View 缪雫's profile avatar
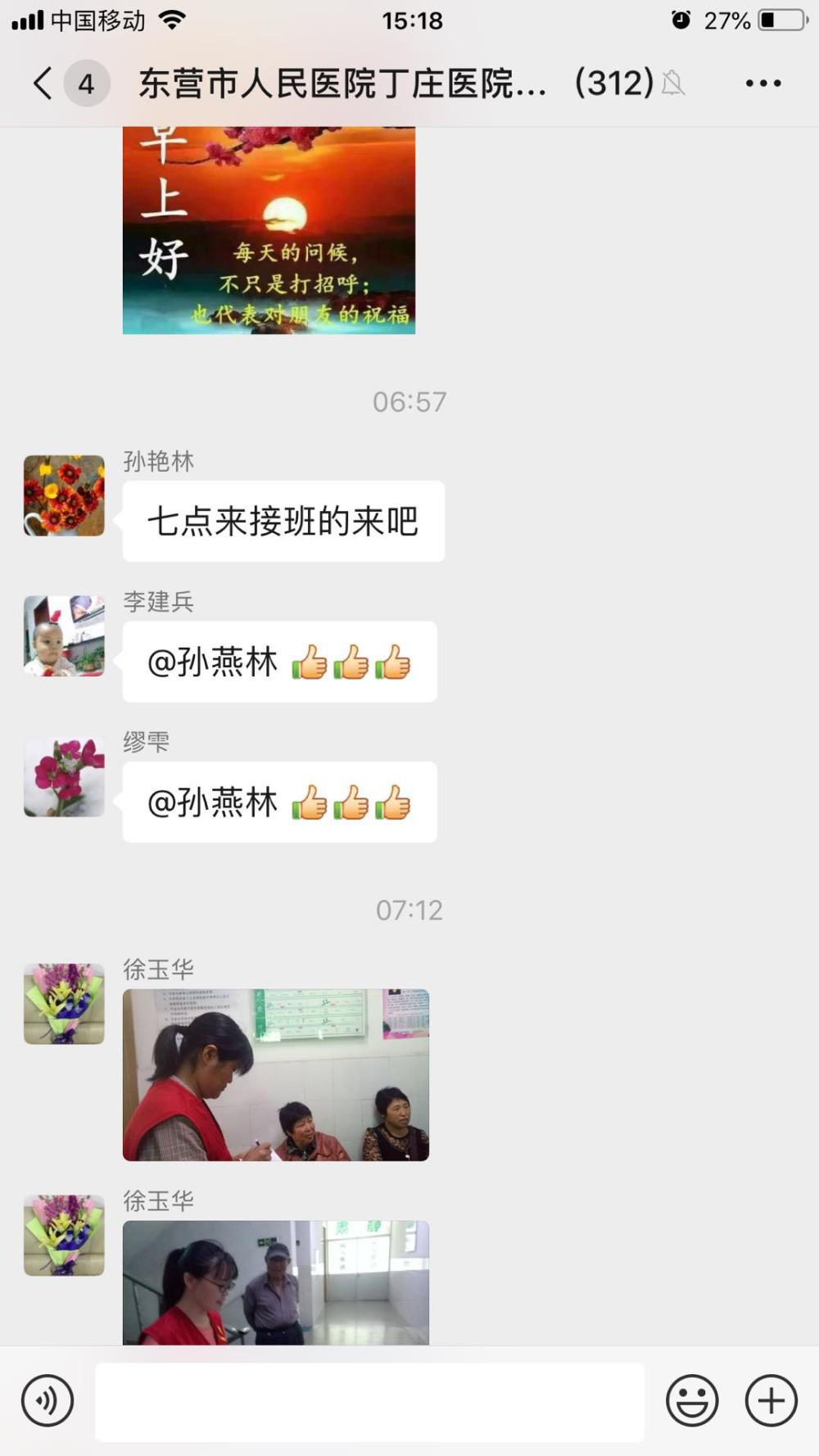 [x=64, y=776]
